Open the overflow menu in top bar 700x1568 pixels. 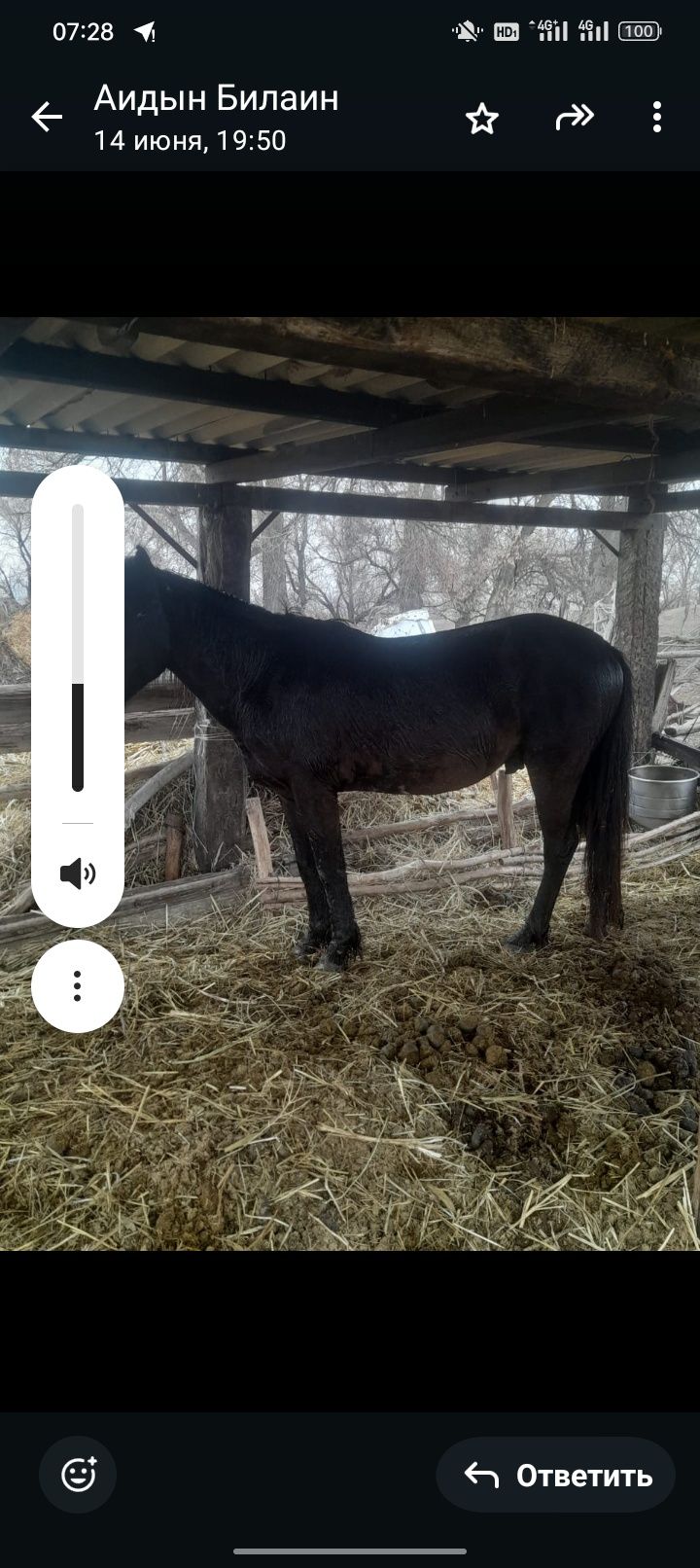pos(657,118)
